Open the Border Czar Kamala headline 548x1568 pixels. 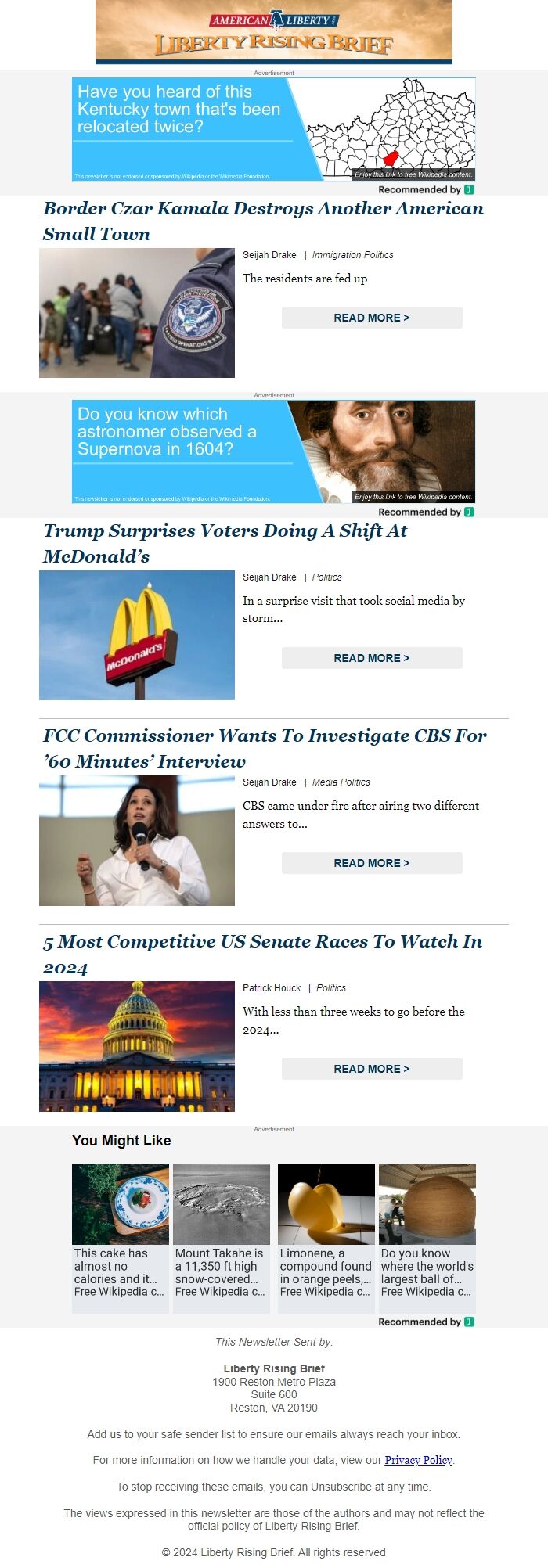click(x=263, y=221)
